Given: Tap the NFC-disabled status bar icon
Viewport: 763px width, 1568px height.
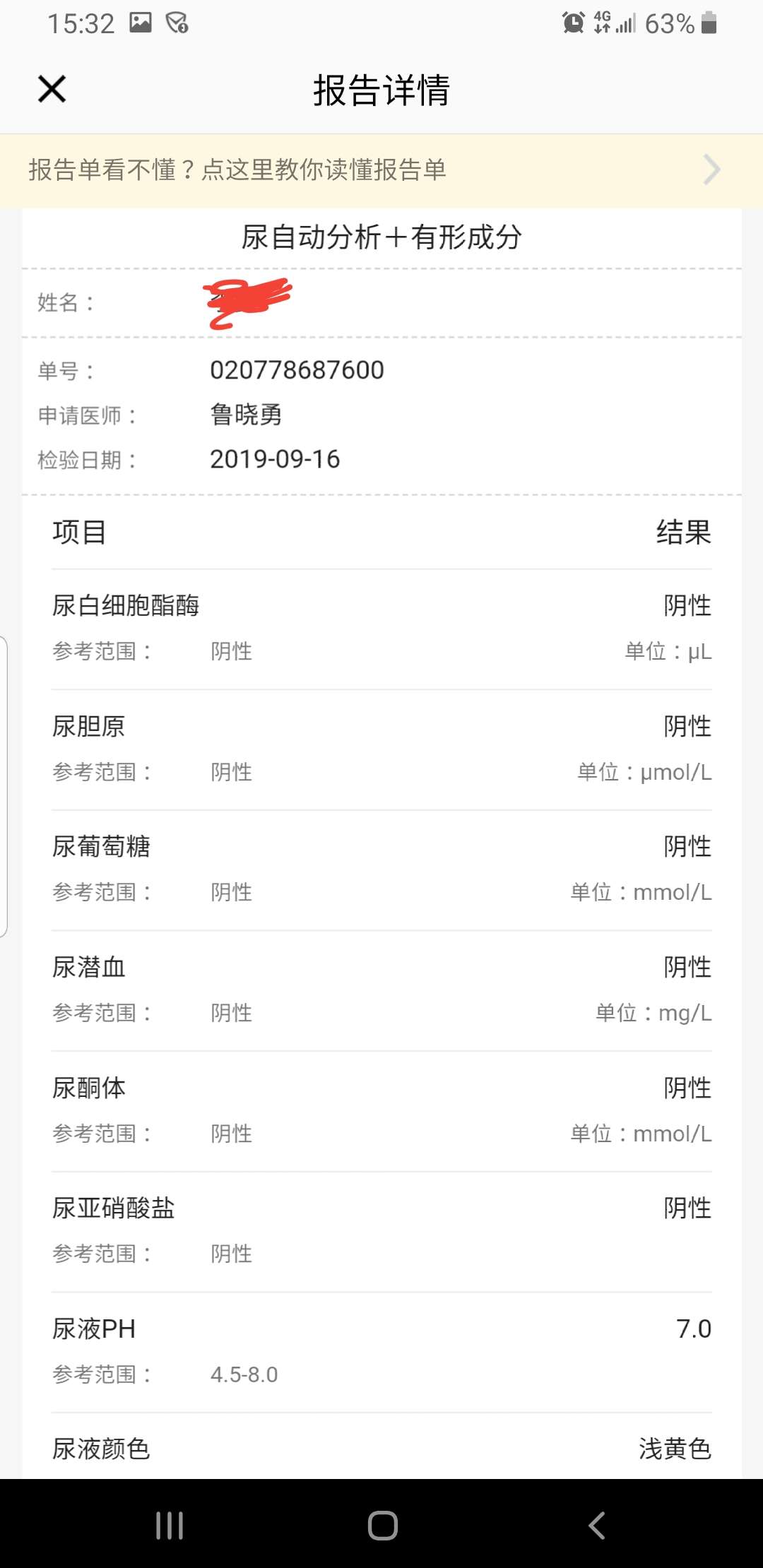Looking at the screenshot, I should coord(177,23).
